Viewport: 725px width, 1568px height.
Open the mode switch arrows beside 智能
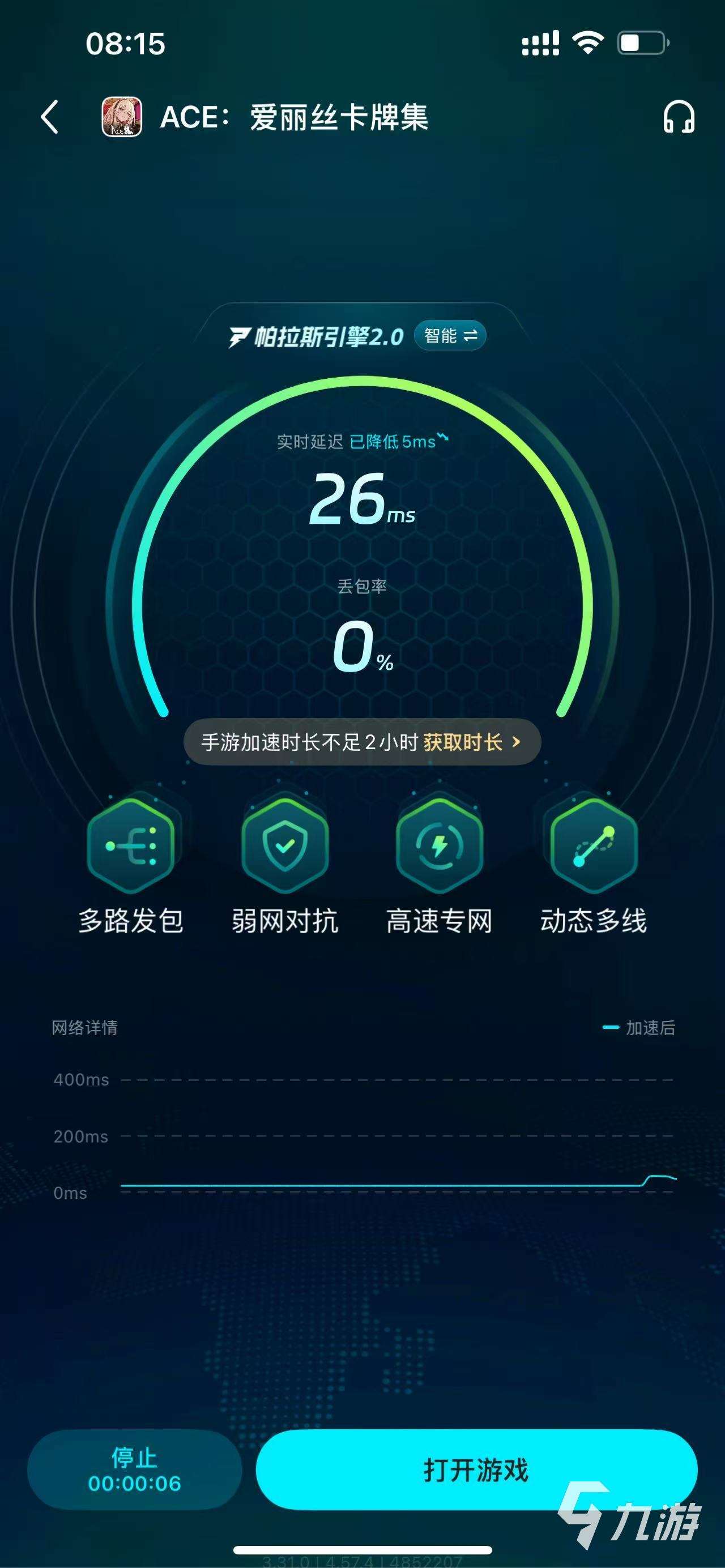click(x=472, y=335)
